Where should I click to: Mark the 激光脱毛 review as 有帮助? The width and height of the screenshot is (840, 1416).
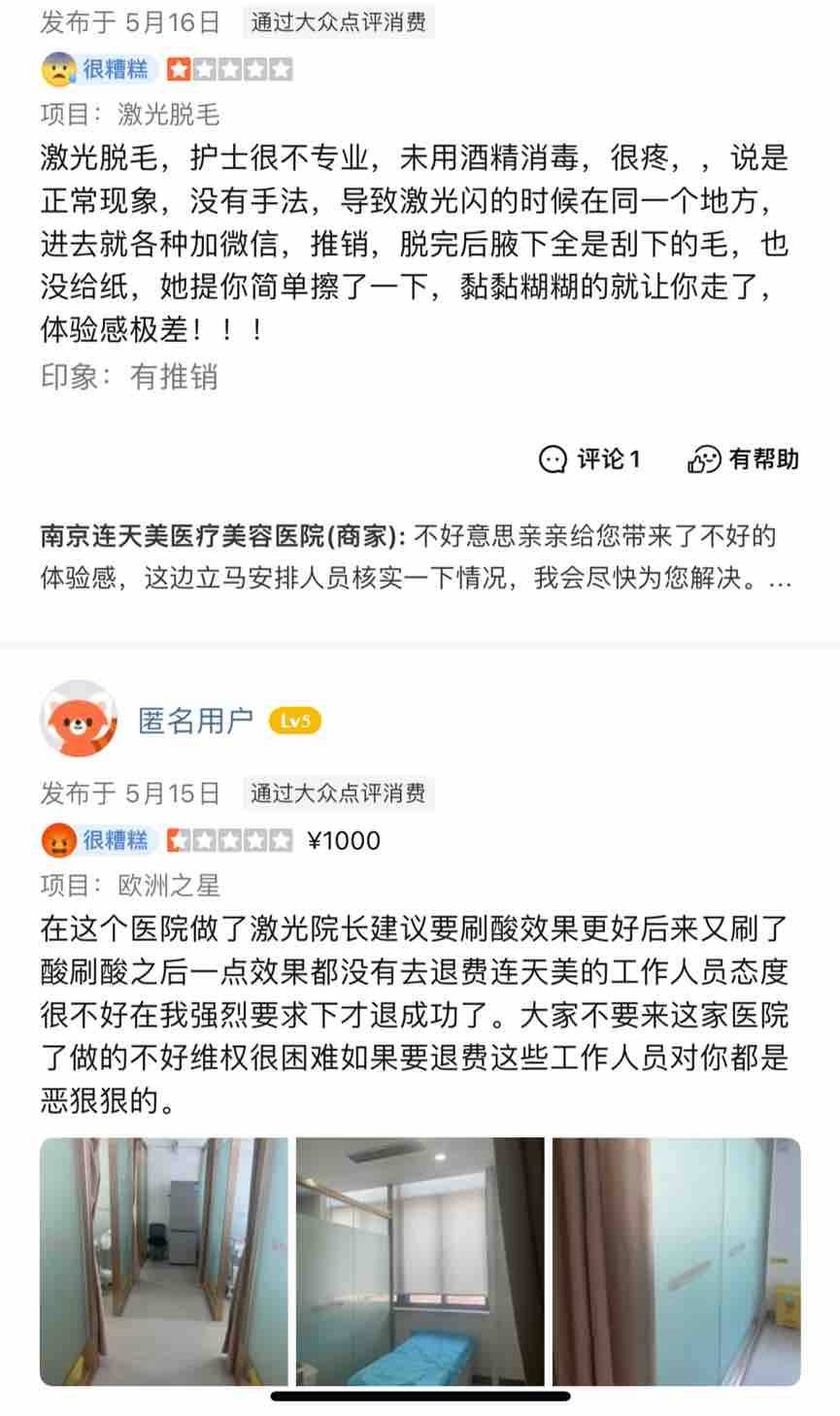tap(743, 458)
